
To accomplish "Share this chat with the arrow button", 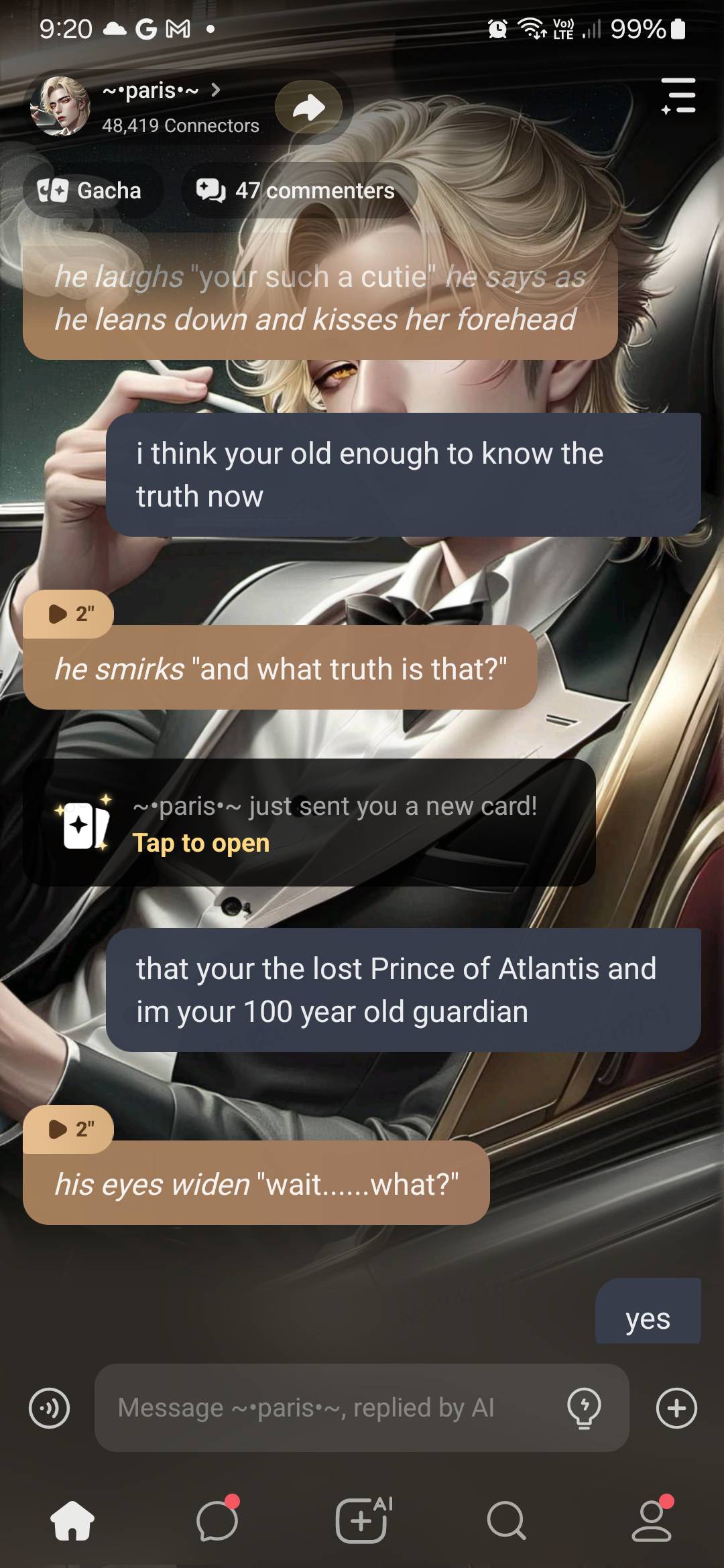I will (308, 107).
